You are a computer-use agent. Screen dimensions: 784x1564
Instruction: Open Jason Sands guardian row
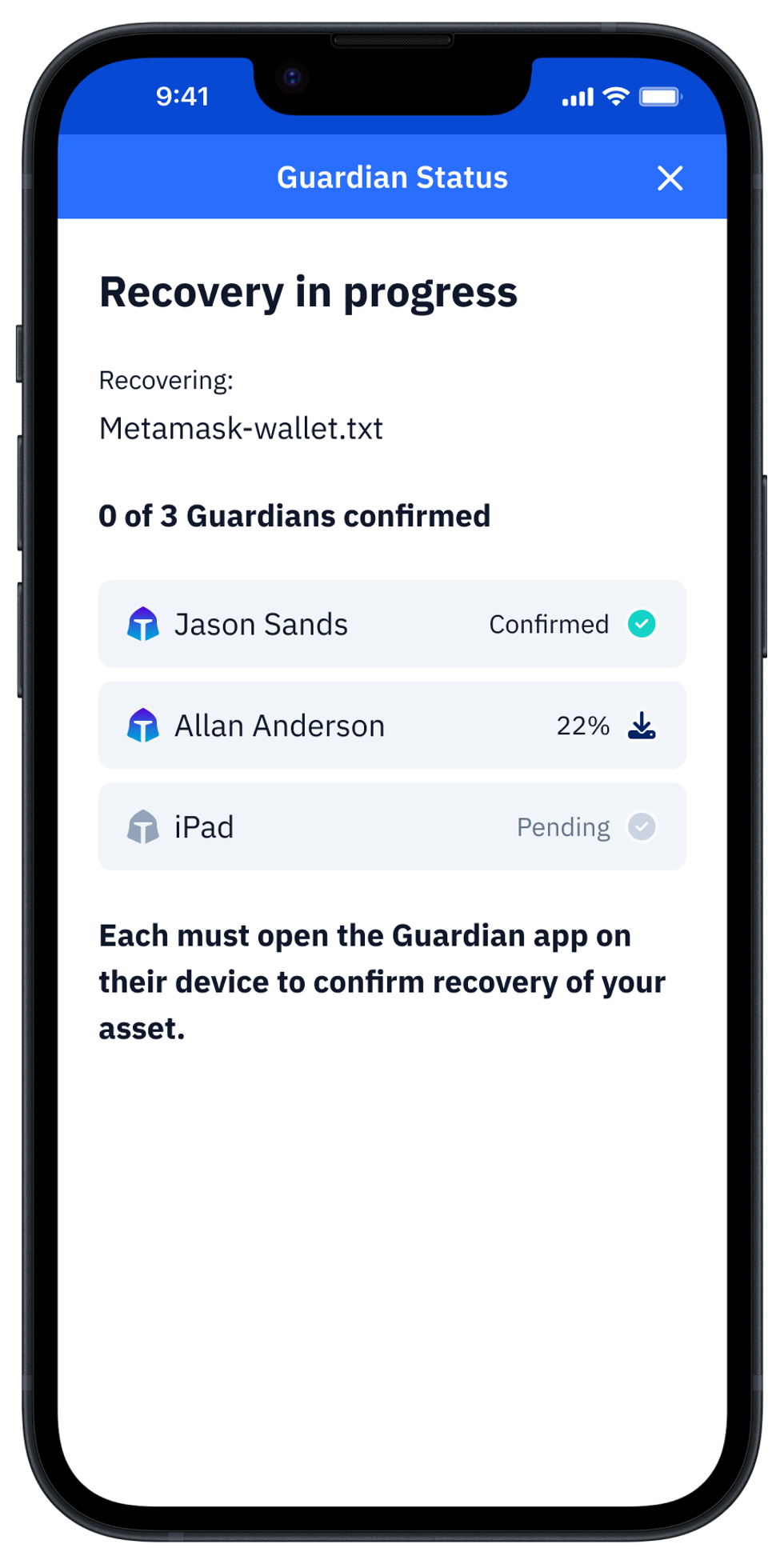point(391,624)
